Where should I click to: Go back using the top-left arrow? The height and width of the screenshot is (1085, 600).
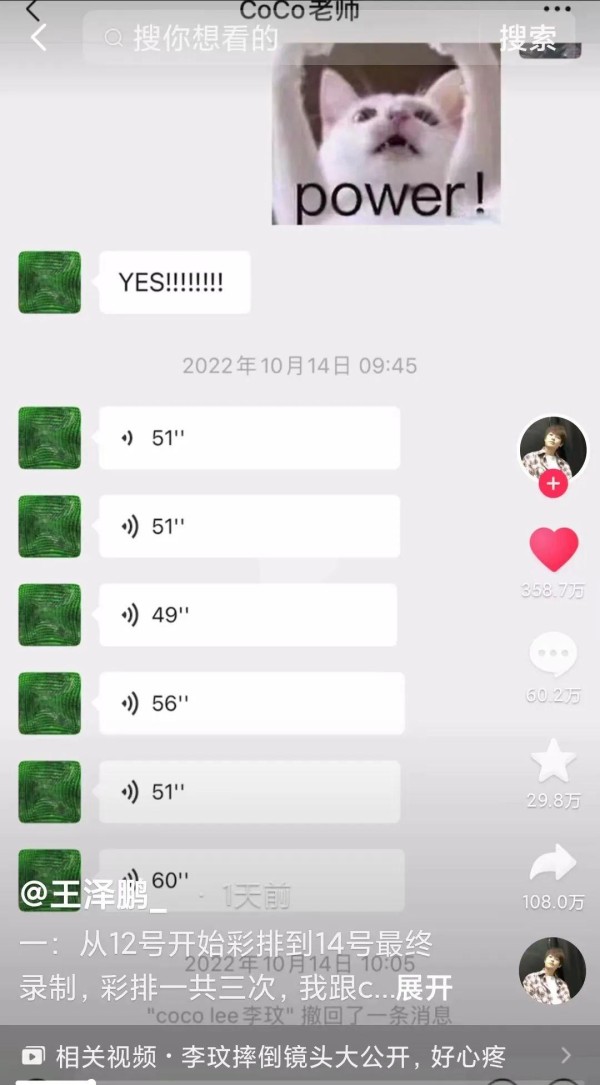[x=38, y=38]
